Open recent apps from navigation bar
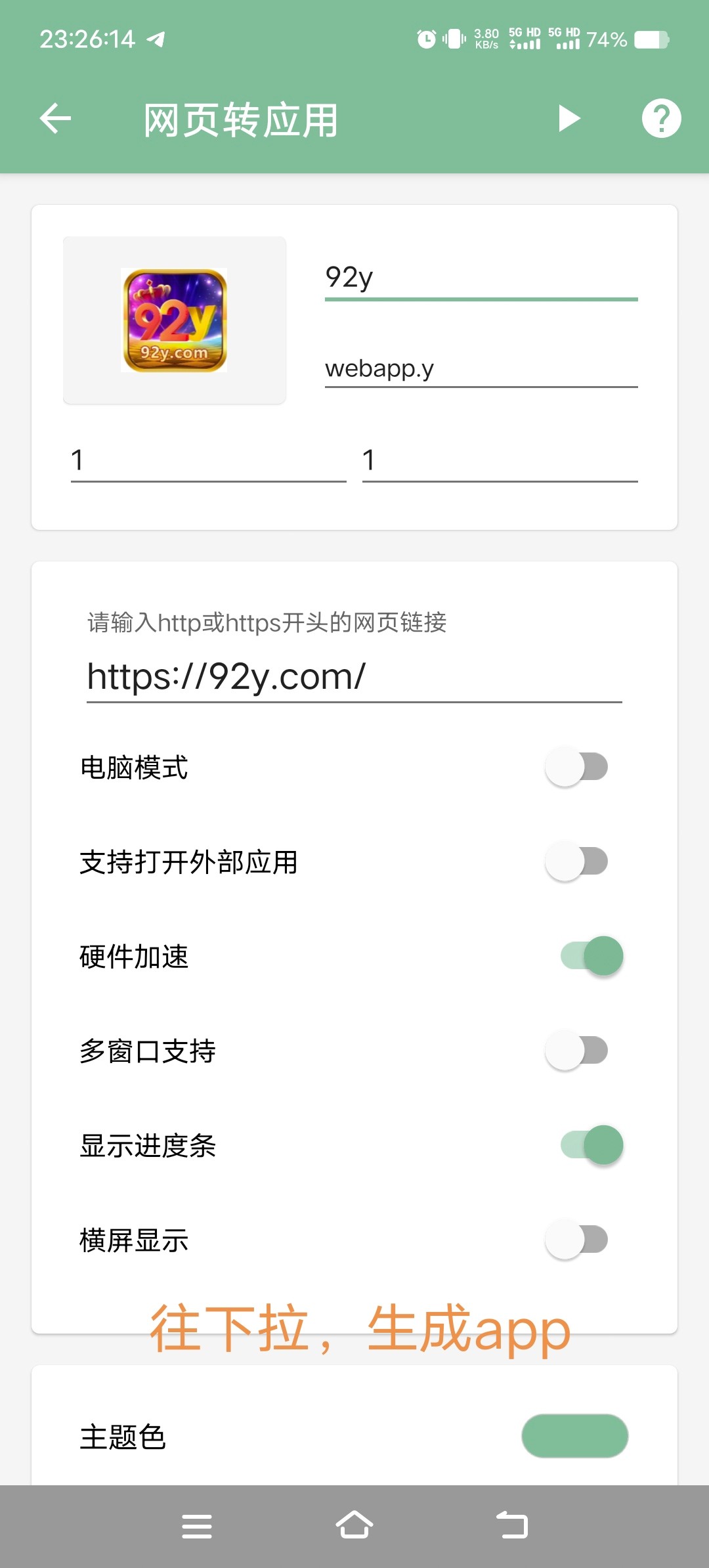This screenshot has height=1568, width=709. (x=197, y=1526)
